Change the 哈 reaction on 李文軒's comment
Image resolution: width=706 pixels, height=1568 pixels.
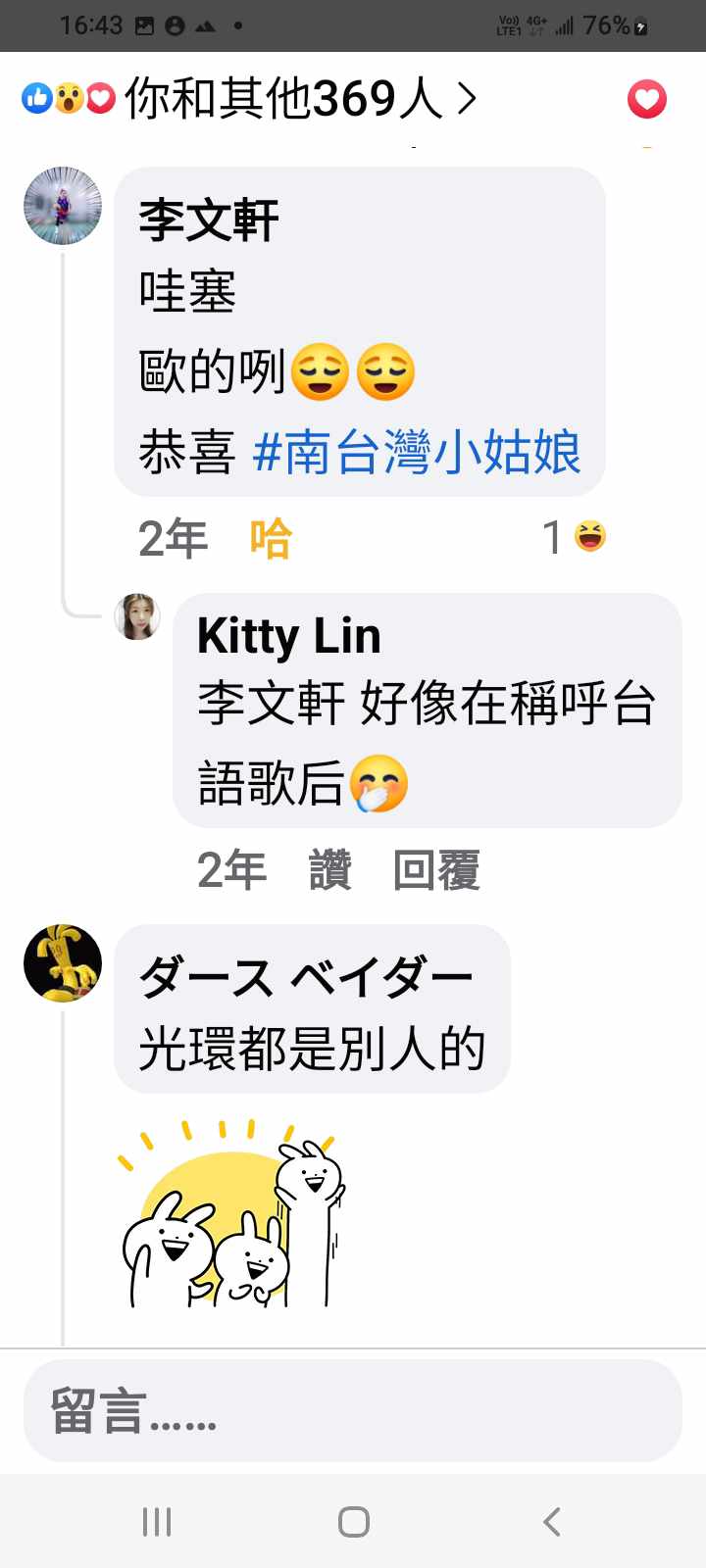click(271, 538)
